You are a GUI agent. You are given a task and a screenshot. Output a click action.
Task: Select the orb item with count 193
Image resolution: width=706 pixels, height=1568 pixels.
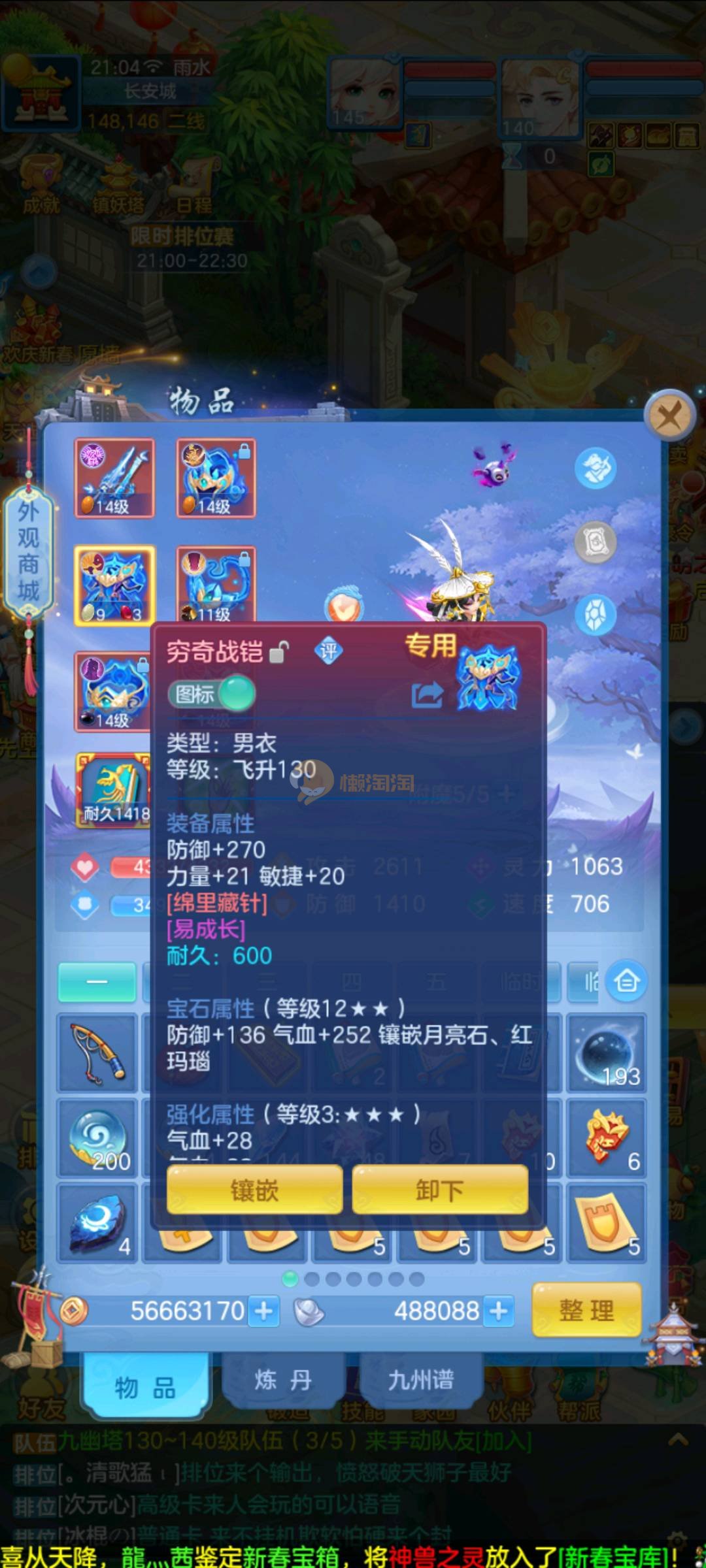coord(606,1053)
